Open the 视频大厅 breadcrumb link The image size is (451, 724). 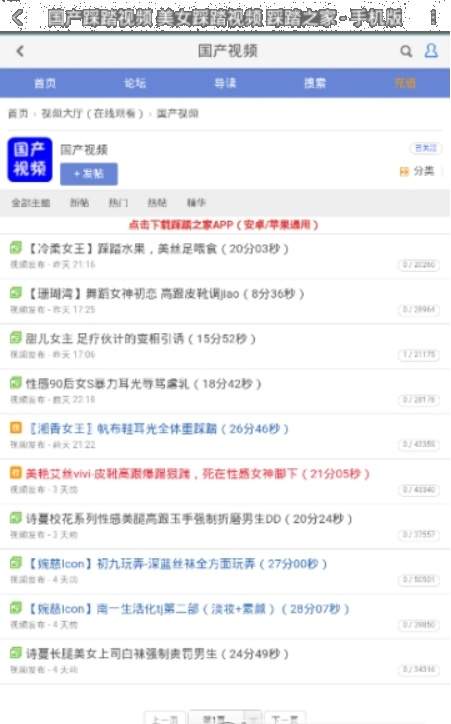[92, 114]
